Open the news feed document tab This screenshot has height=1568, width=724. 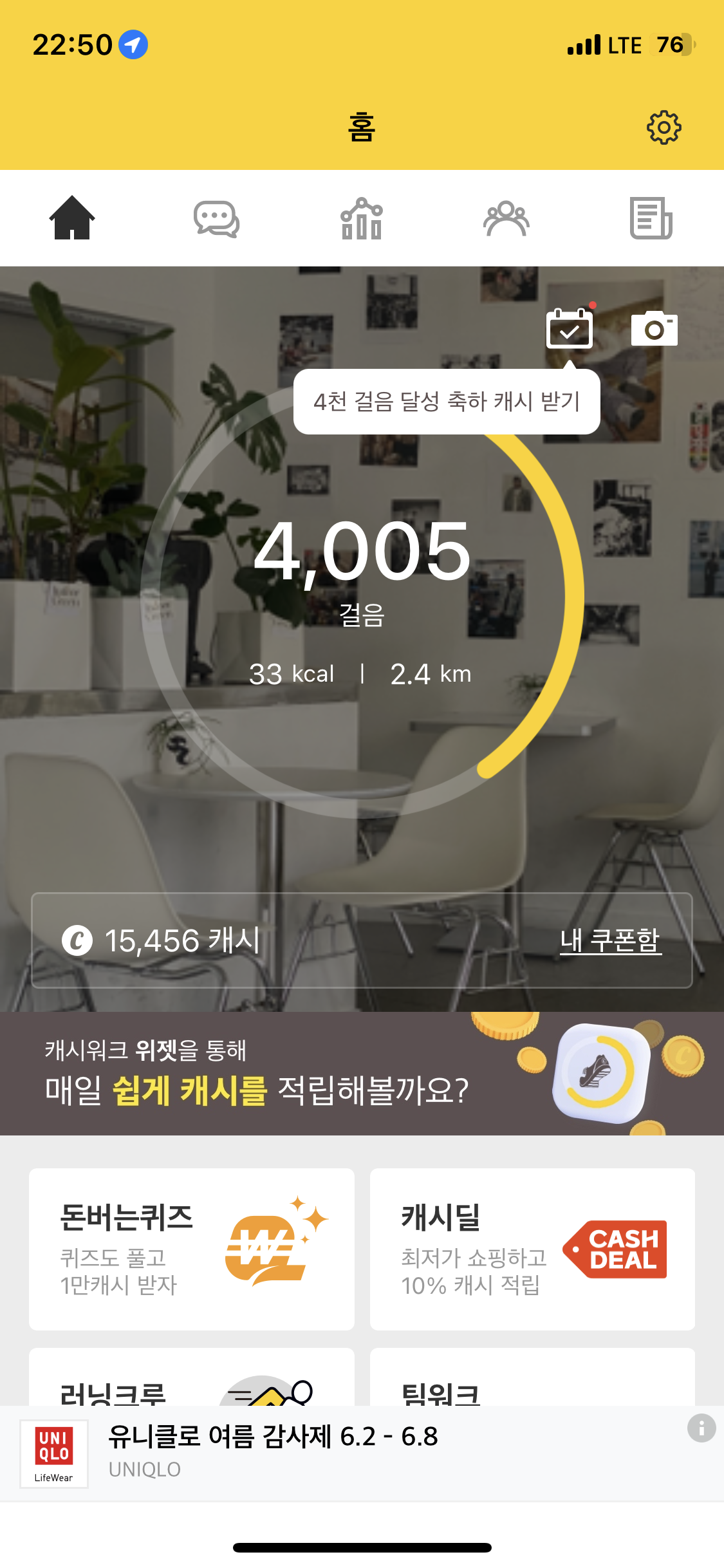pos(651,219)
